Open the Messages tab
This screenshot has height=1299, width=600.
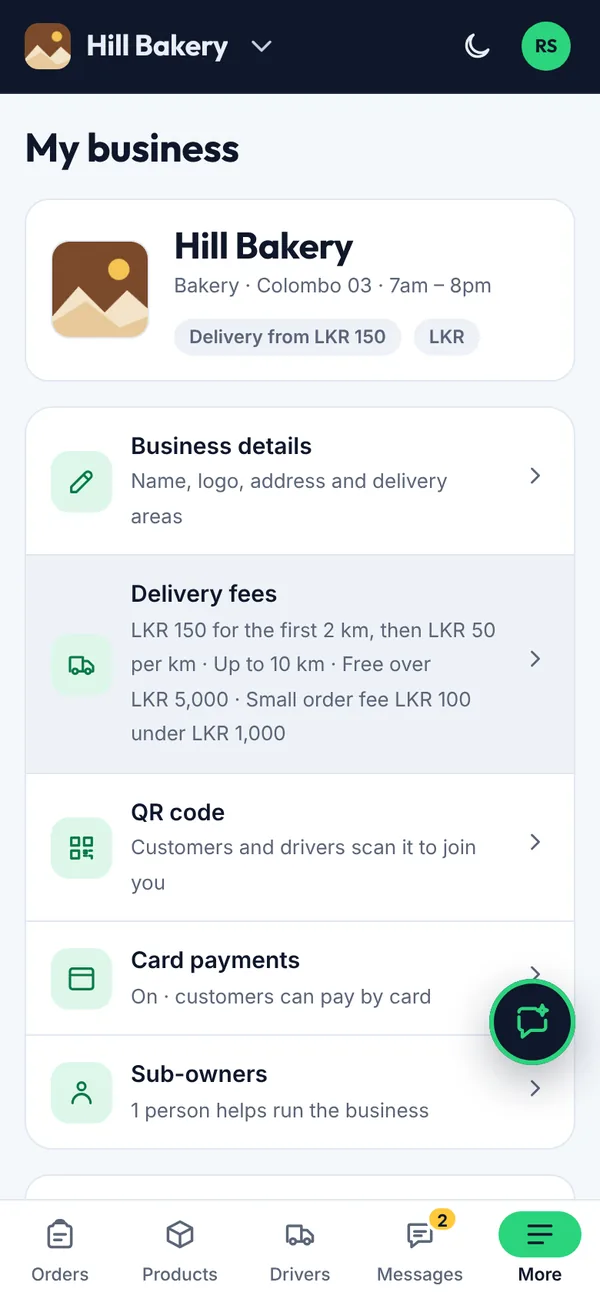click(x=420, y=1249)
